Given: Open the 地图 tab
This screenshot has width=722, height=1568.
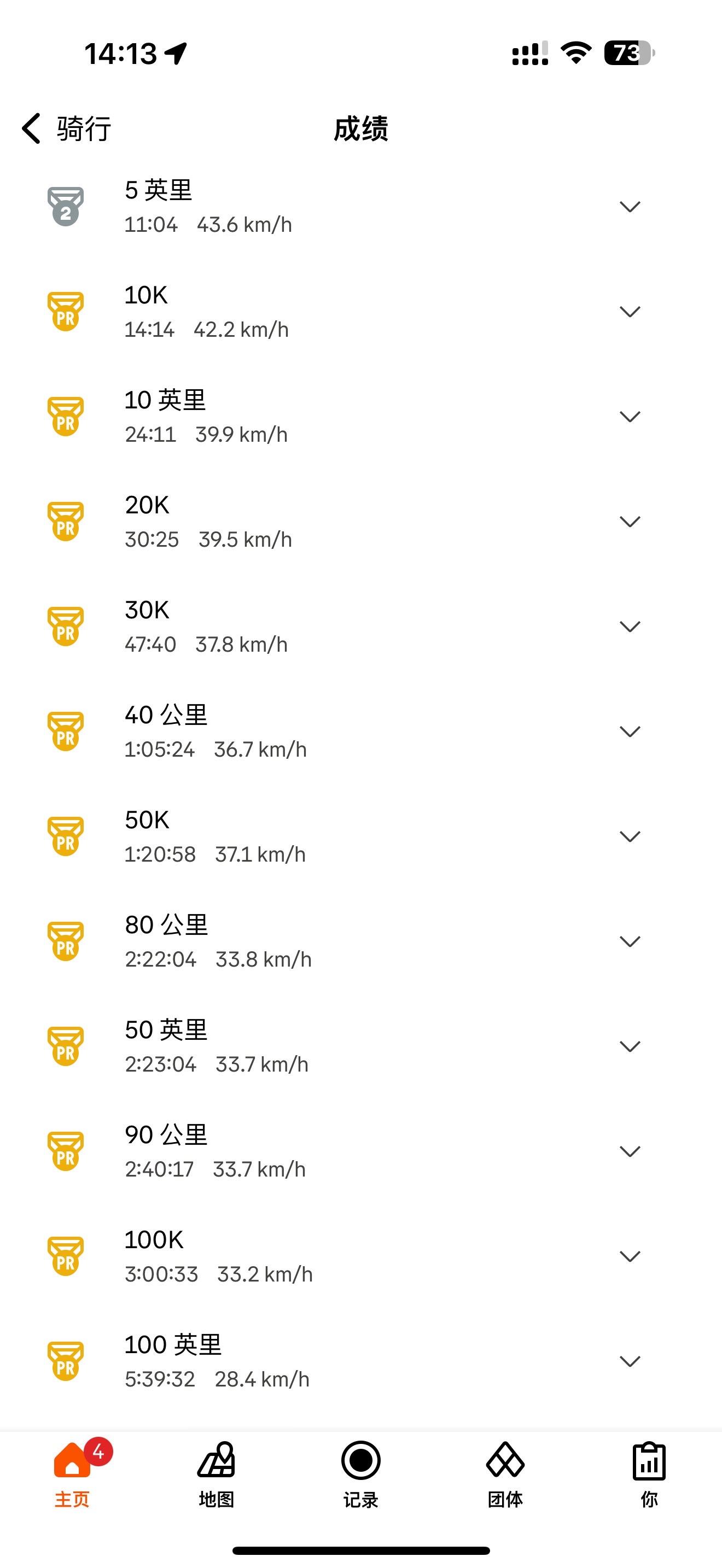Looking at the screenshot, I should (216, 1473).
